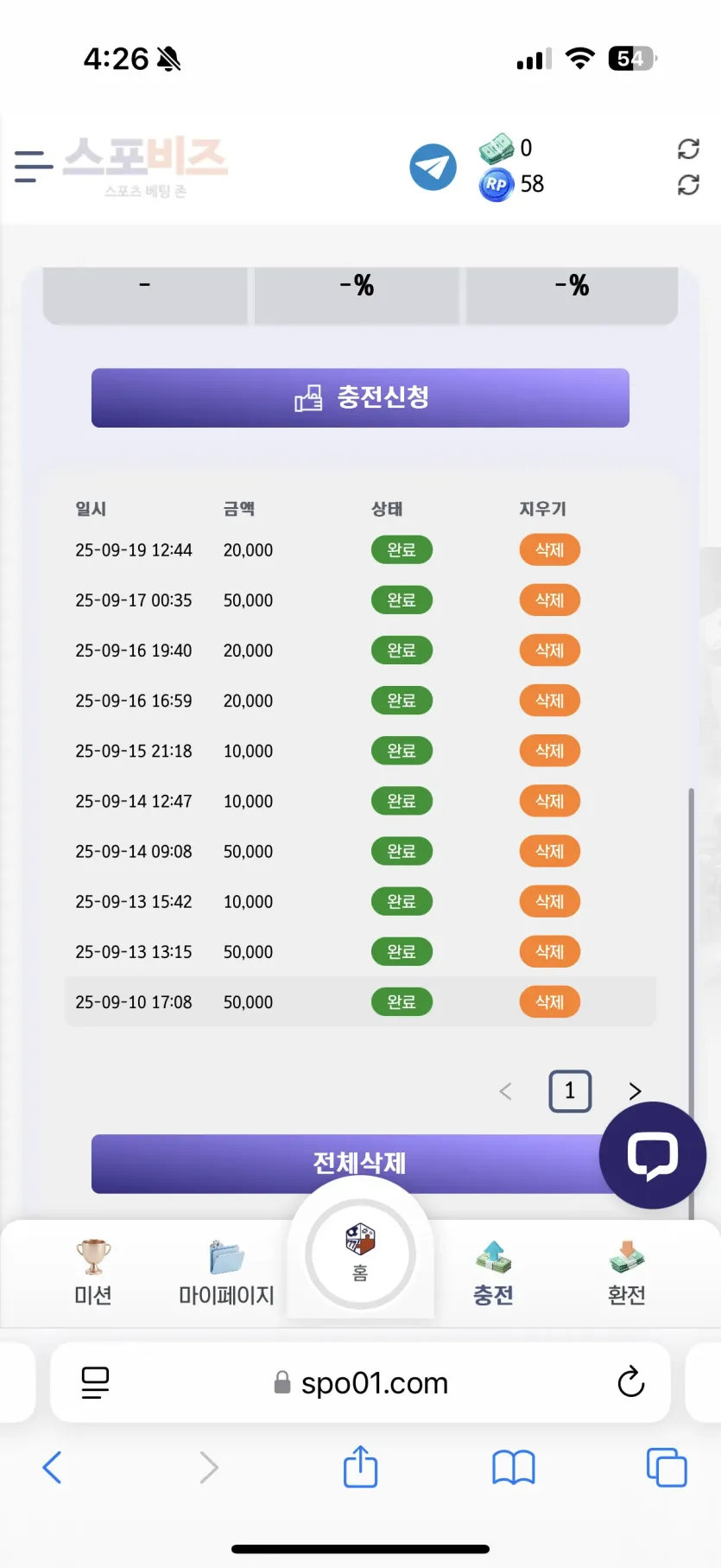The width and height of the screenshot is (721, 1568).
Task: Reload the page in Safari
Action: 631,1381
